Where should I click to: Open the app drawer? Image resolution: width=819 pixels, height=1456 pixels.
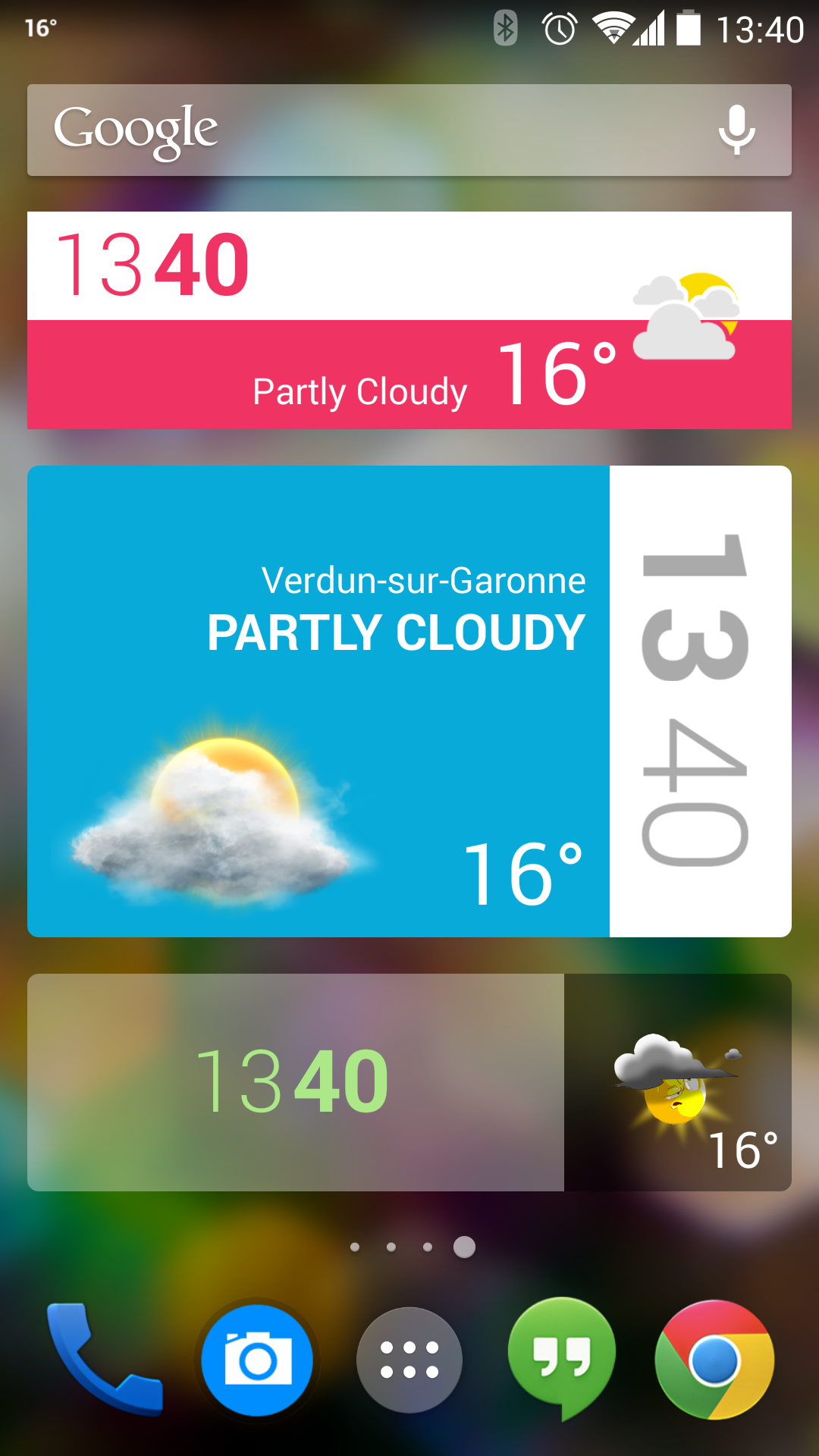(x=409, y=1359)
